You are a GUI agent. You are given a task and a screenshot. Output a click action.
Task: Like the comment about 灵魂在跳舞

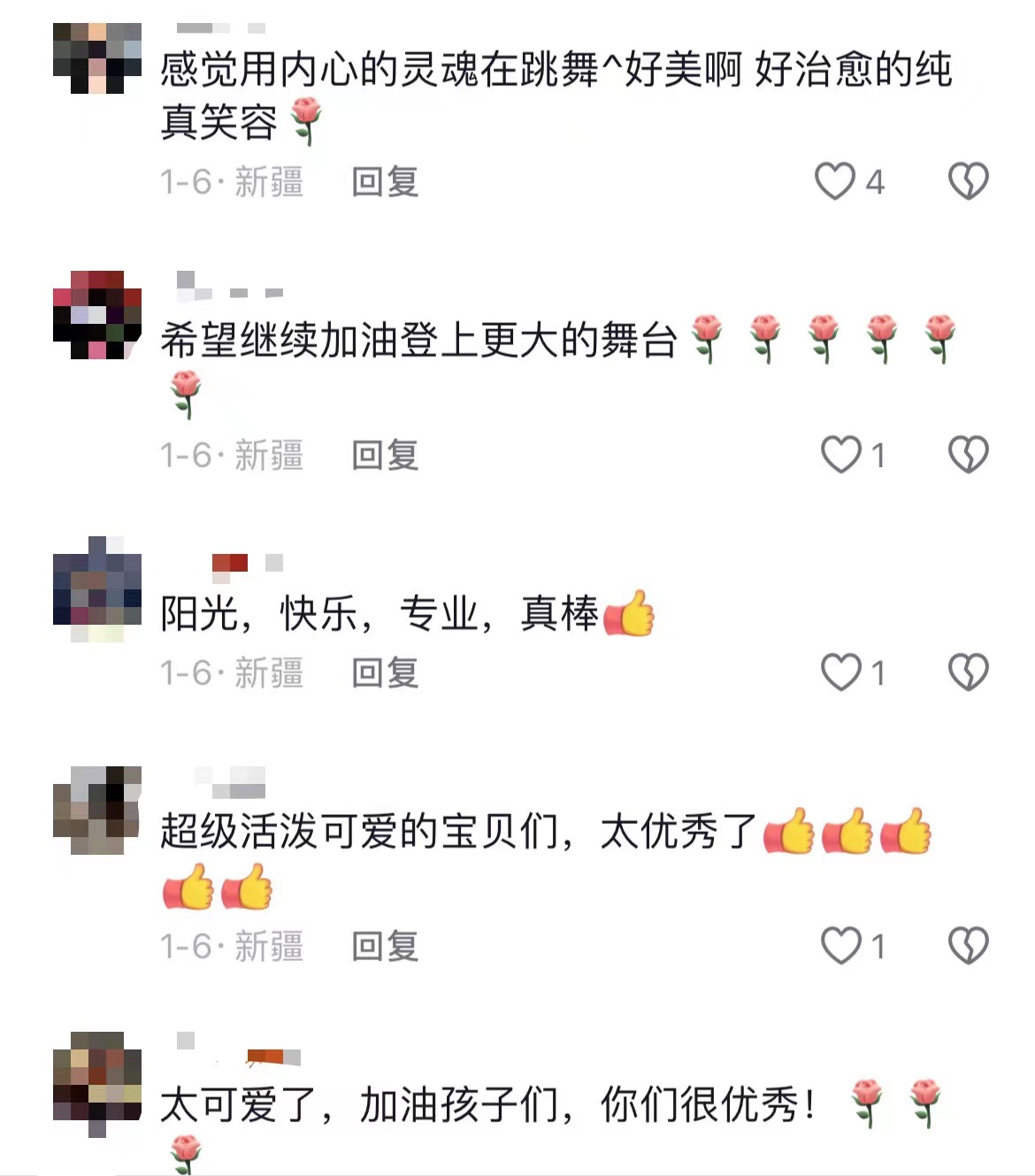[x=834, y=181]
